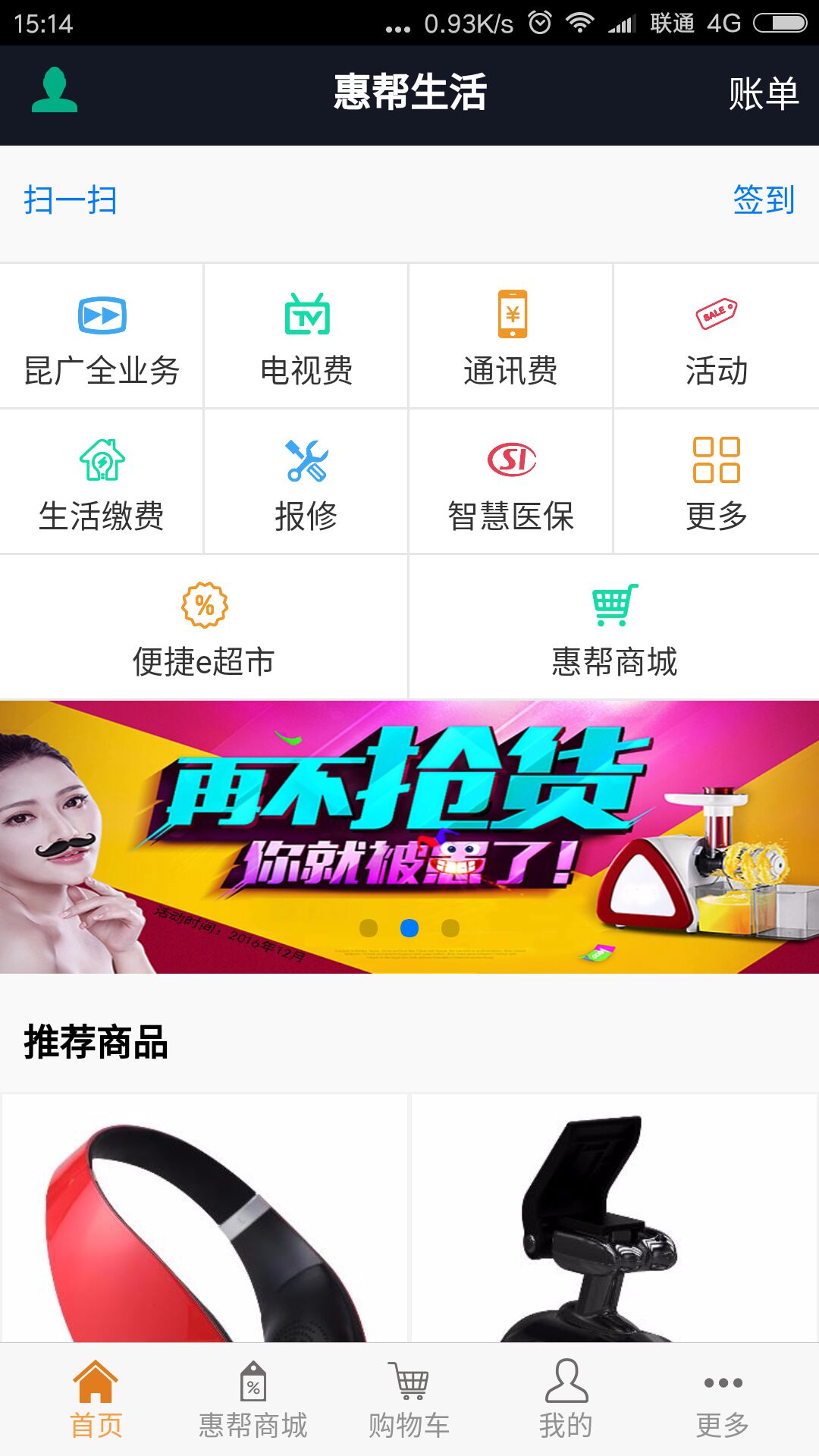Screen dimensions: 819x1456
Task: Open the user profile icon
Action: point(55,91)
